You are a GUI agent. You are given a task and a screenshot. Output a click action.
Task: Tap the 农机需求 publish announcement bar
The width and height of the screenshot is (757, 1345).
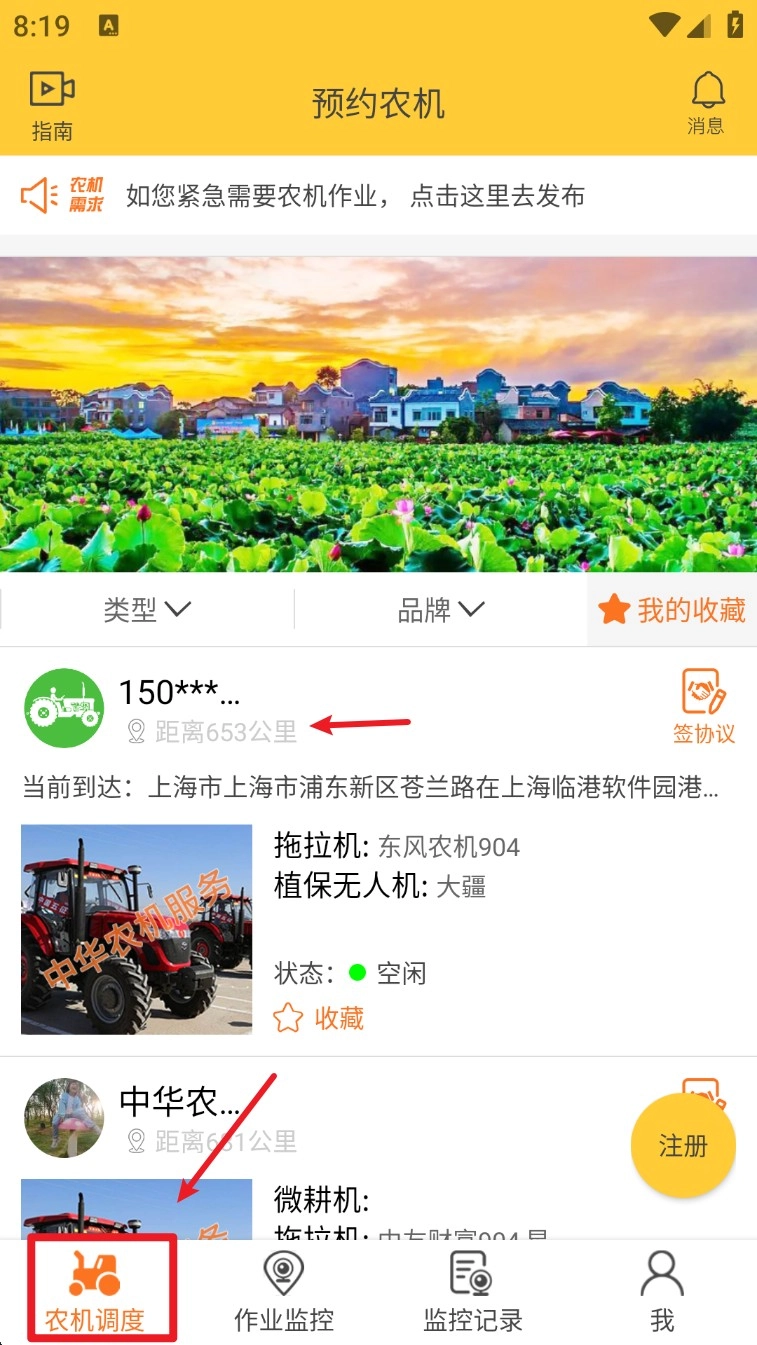coord(378,196)
